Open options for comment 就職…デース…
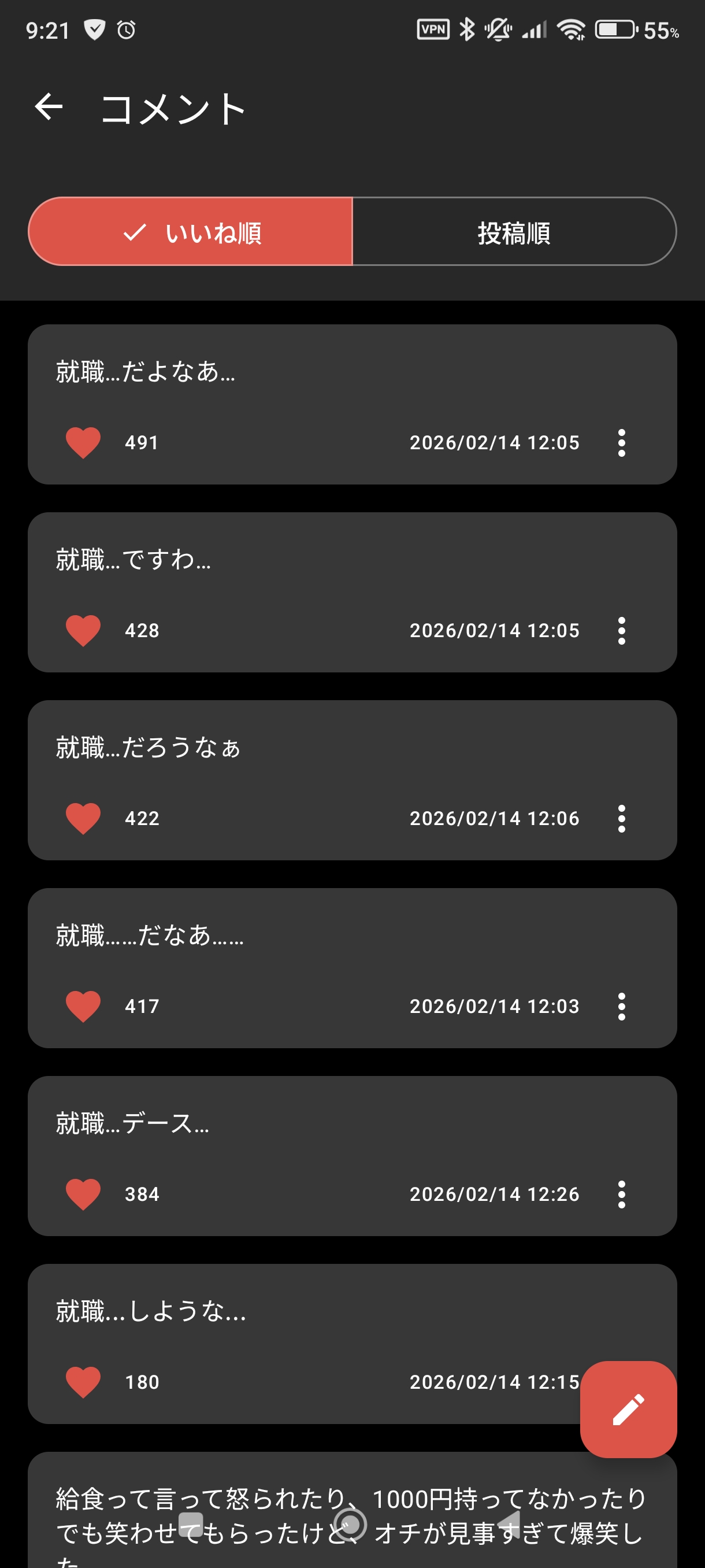The width and height of the screenshot is (705, 1568). coord(621,1194)
